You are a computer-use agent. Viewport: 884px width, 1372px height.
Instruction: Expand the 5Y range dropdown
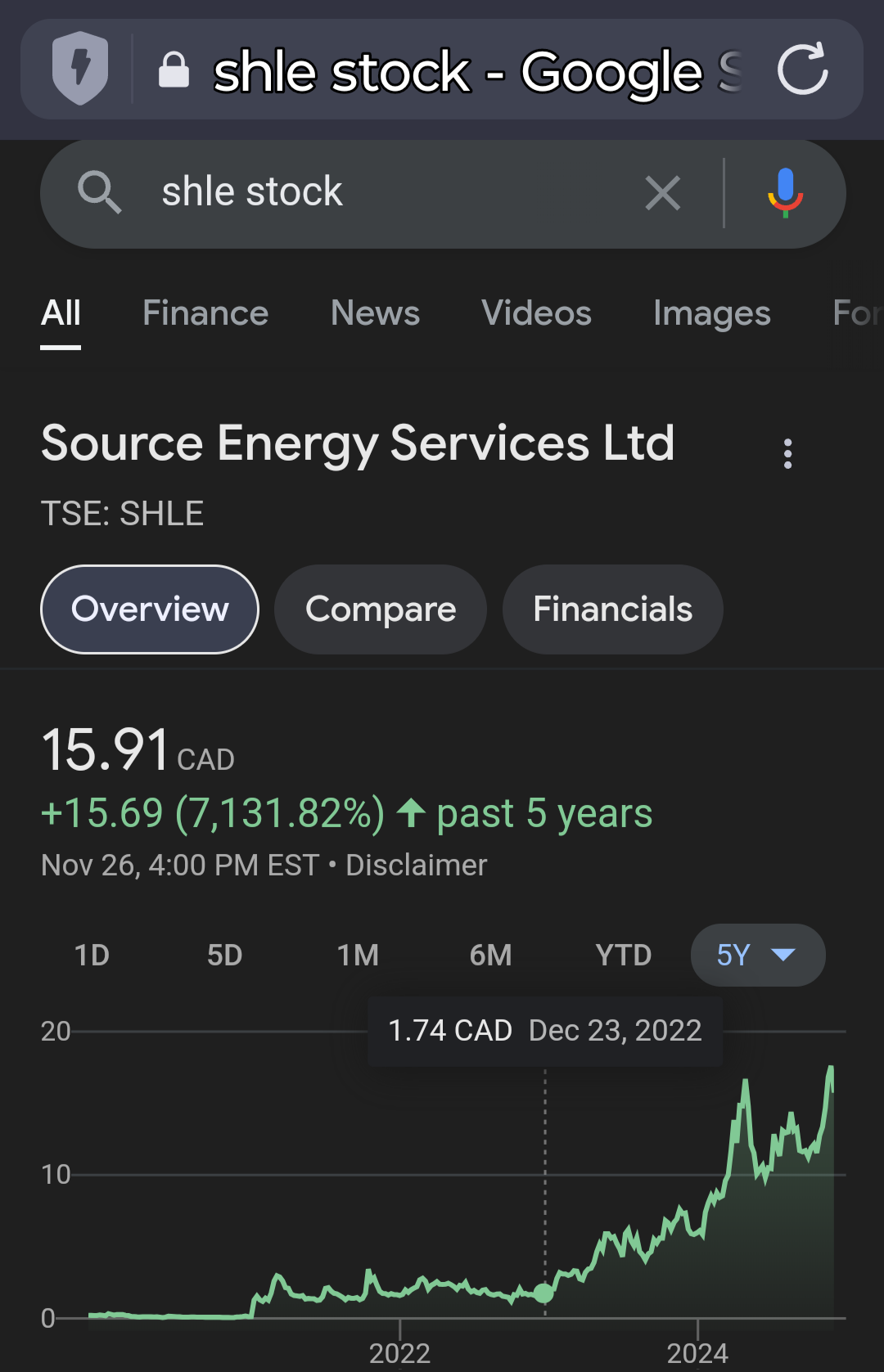[x=758, y=955]
